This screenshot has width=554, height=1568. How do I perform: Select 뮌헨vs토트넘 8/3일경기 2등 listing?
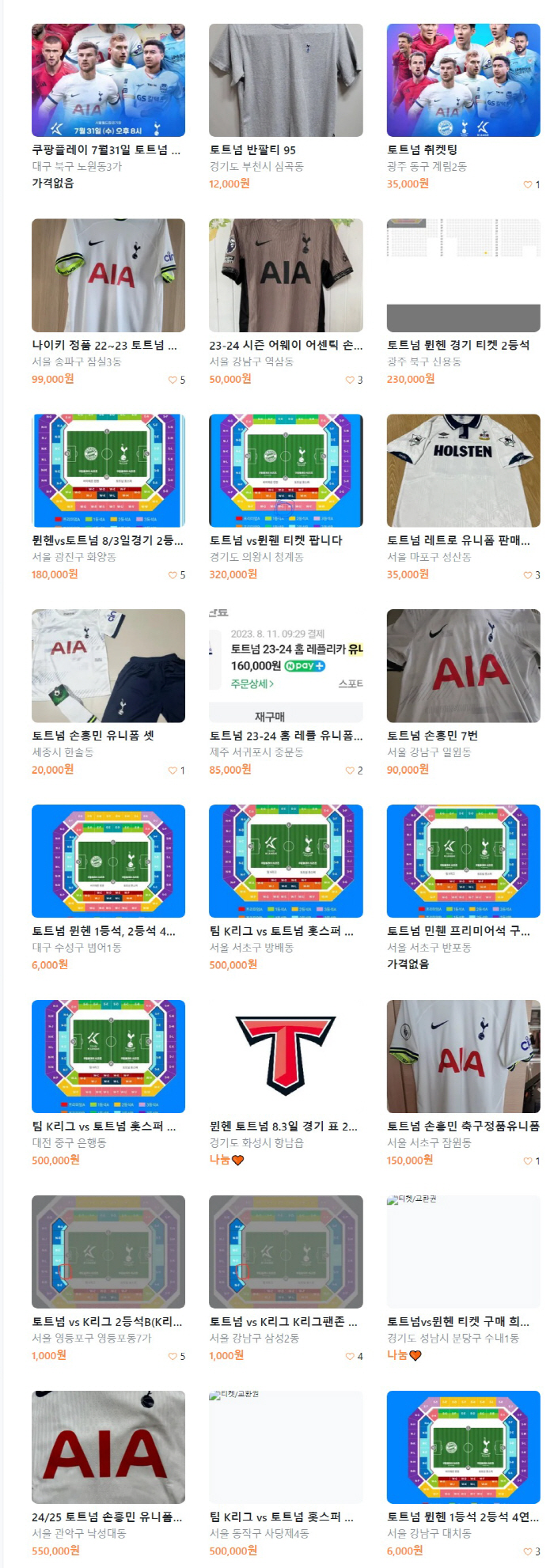click(x=108, y=471)
